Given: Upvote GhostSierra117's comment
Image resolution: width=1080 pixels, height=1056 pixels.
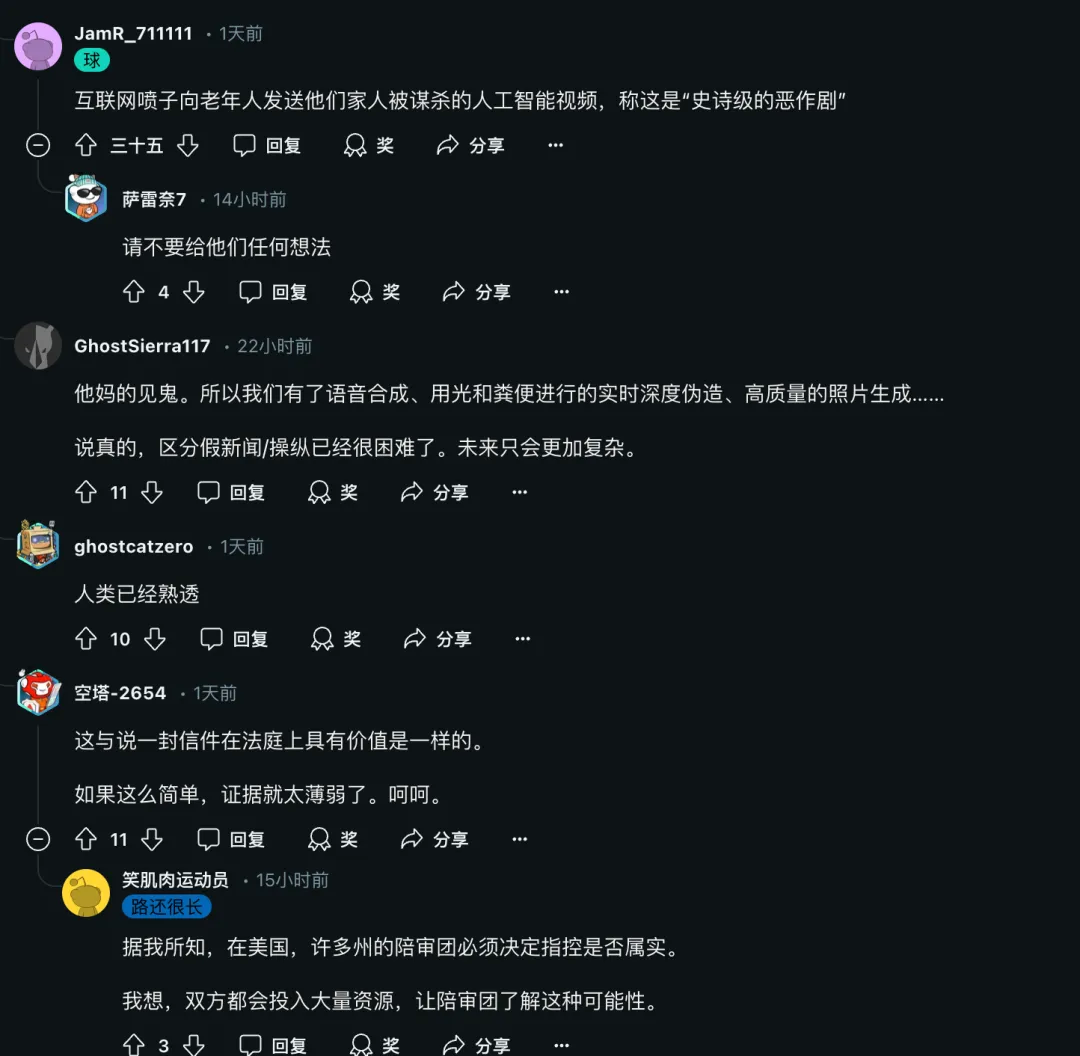Looking at the screenshot, I should coord(86,492).
